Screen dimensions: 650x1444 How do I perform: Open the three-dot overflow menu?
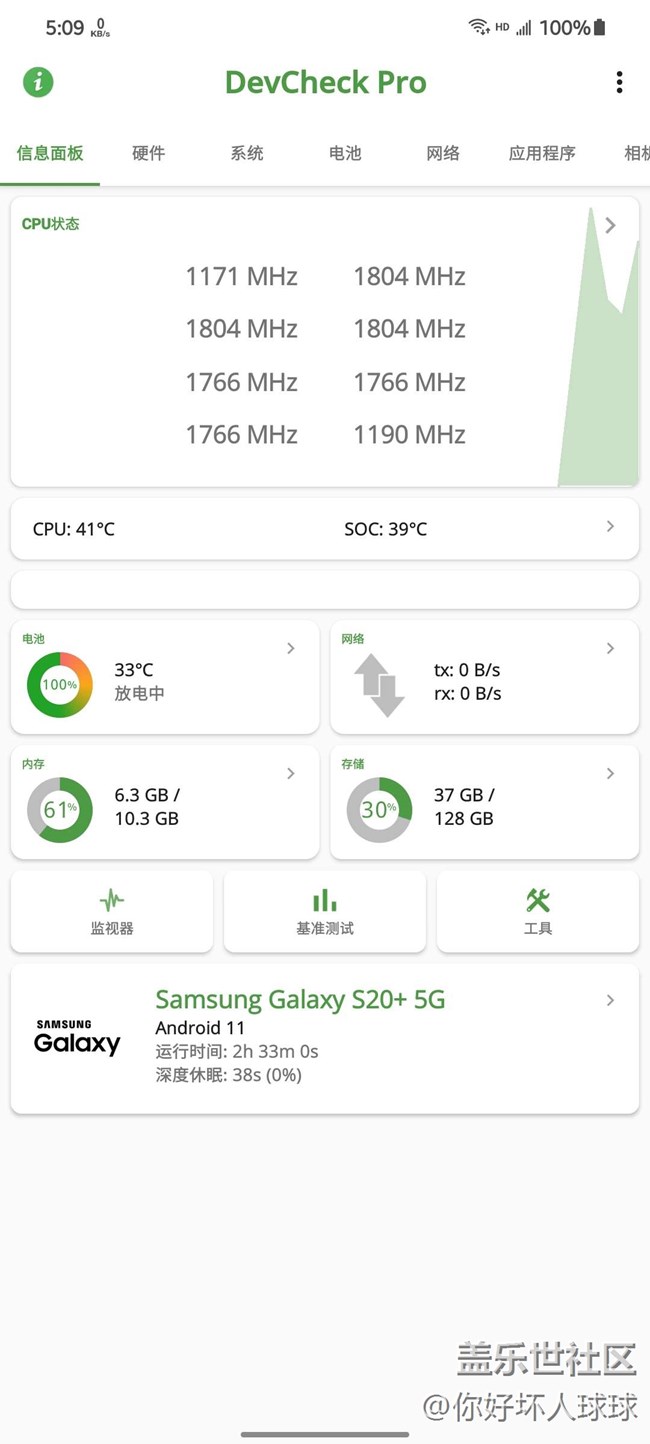[x=619, y=82]
